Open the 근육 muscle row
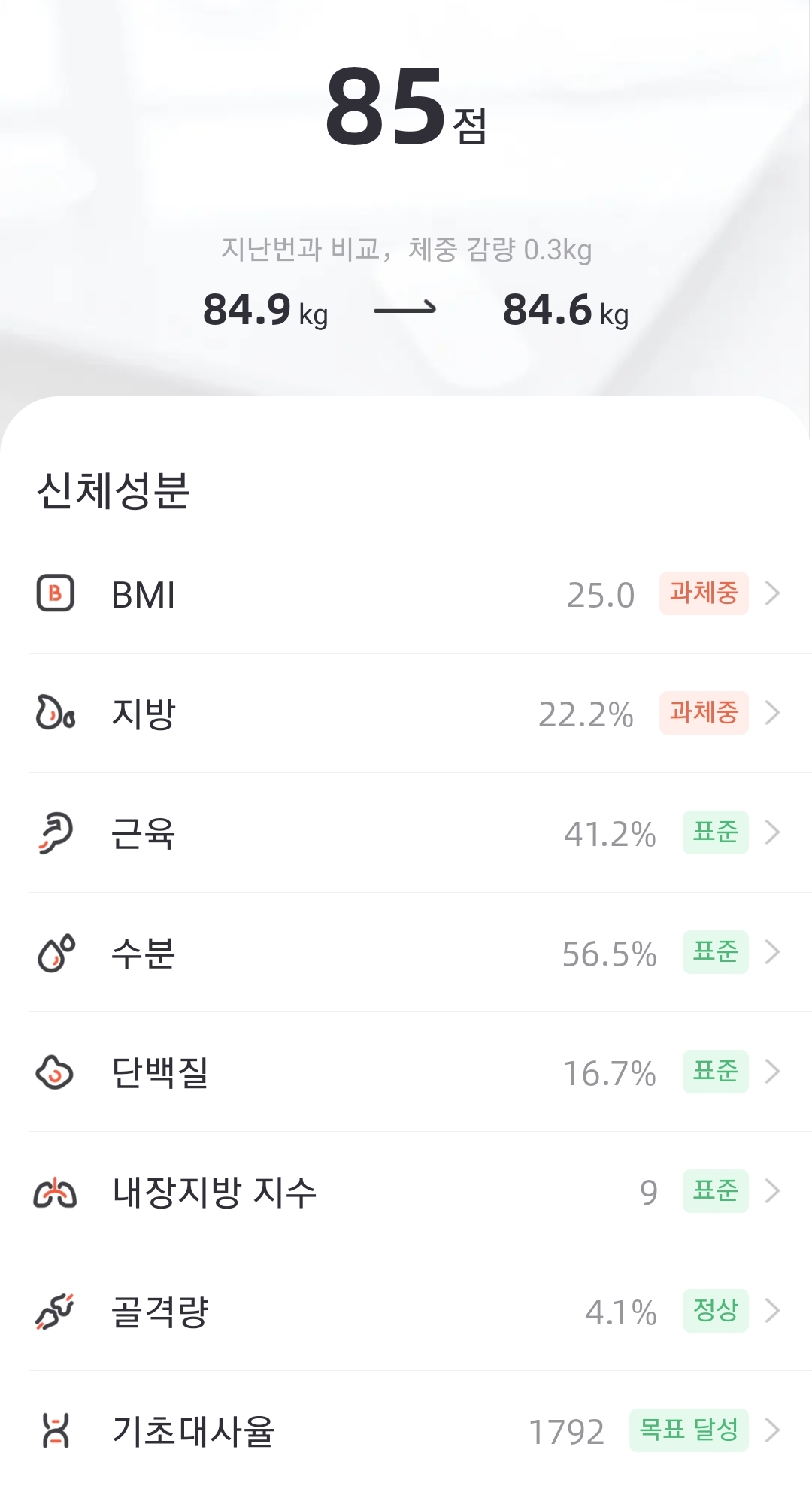The height and width of the screenshot is (1486, 812). click(406, 832)
